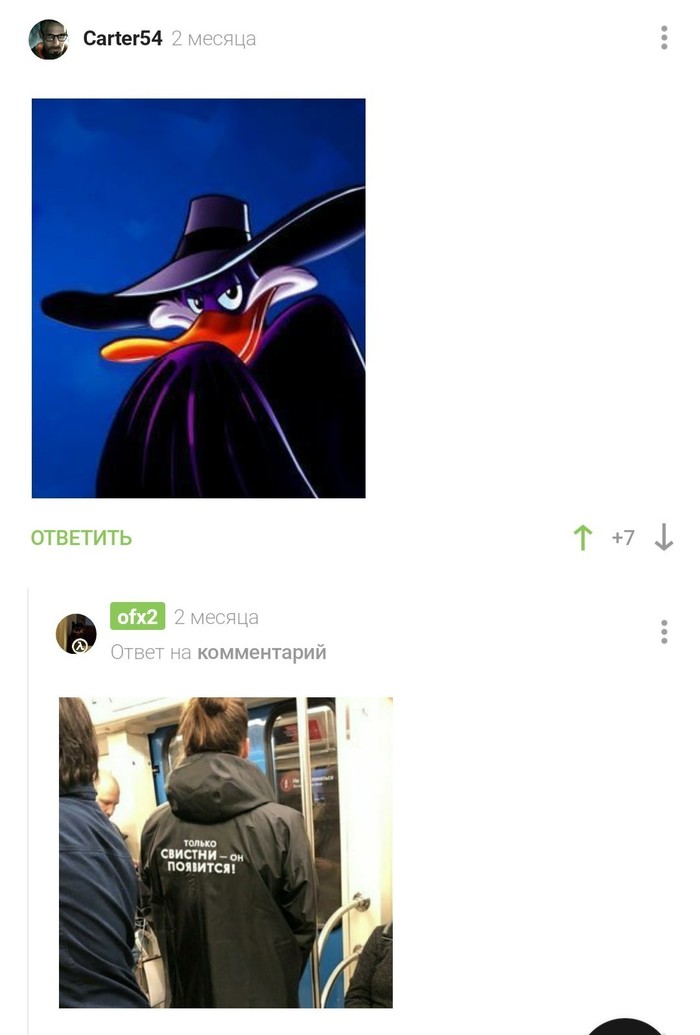Viewport: 700px width, 1035px height.
Task: Go to the parent комментарий link
Action: point(262,653)
